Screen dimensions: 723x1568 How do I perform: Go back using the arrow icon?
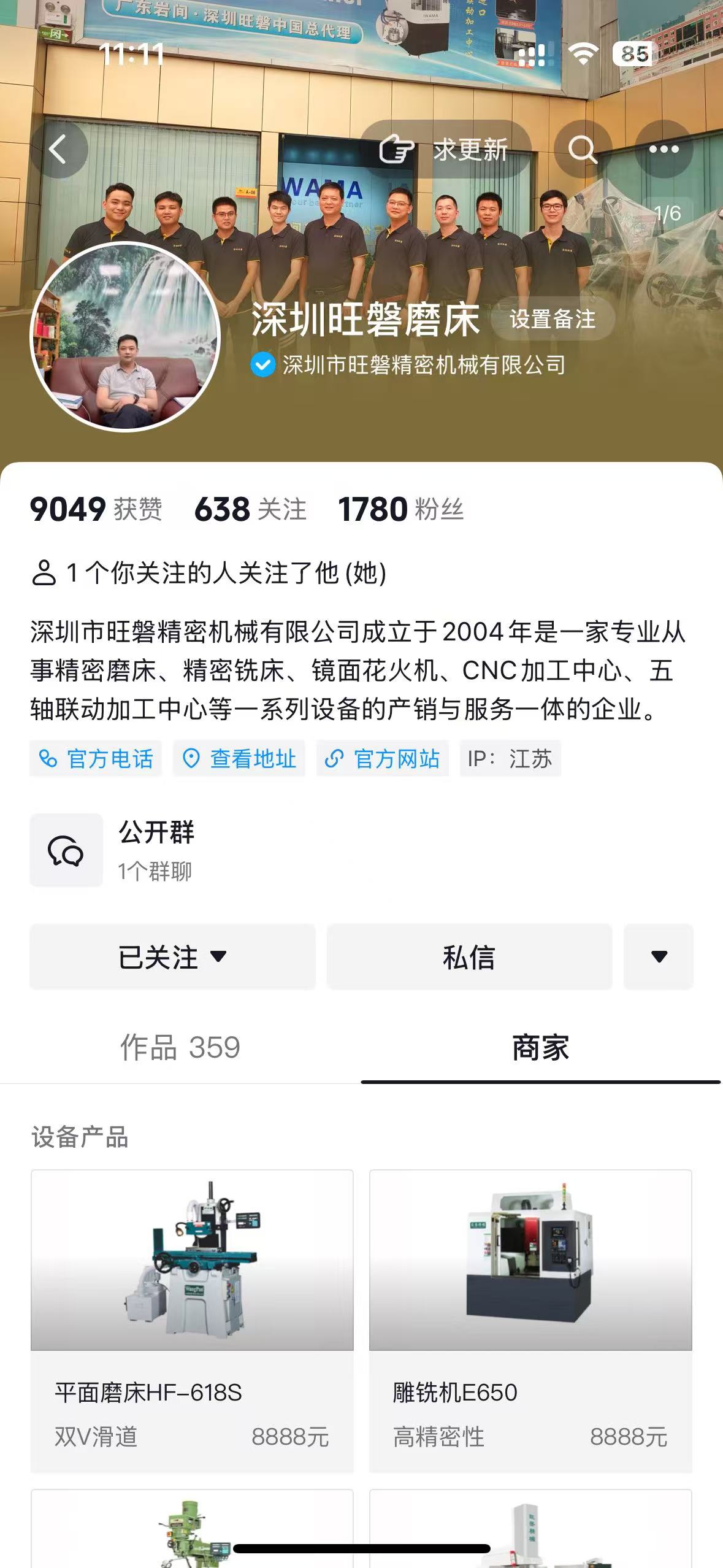point(59,150)
